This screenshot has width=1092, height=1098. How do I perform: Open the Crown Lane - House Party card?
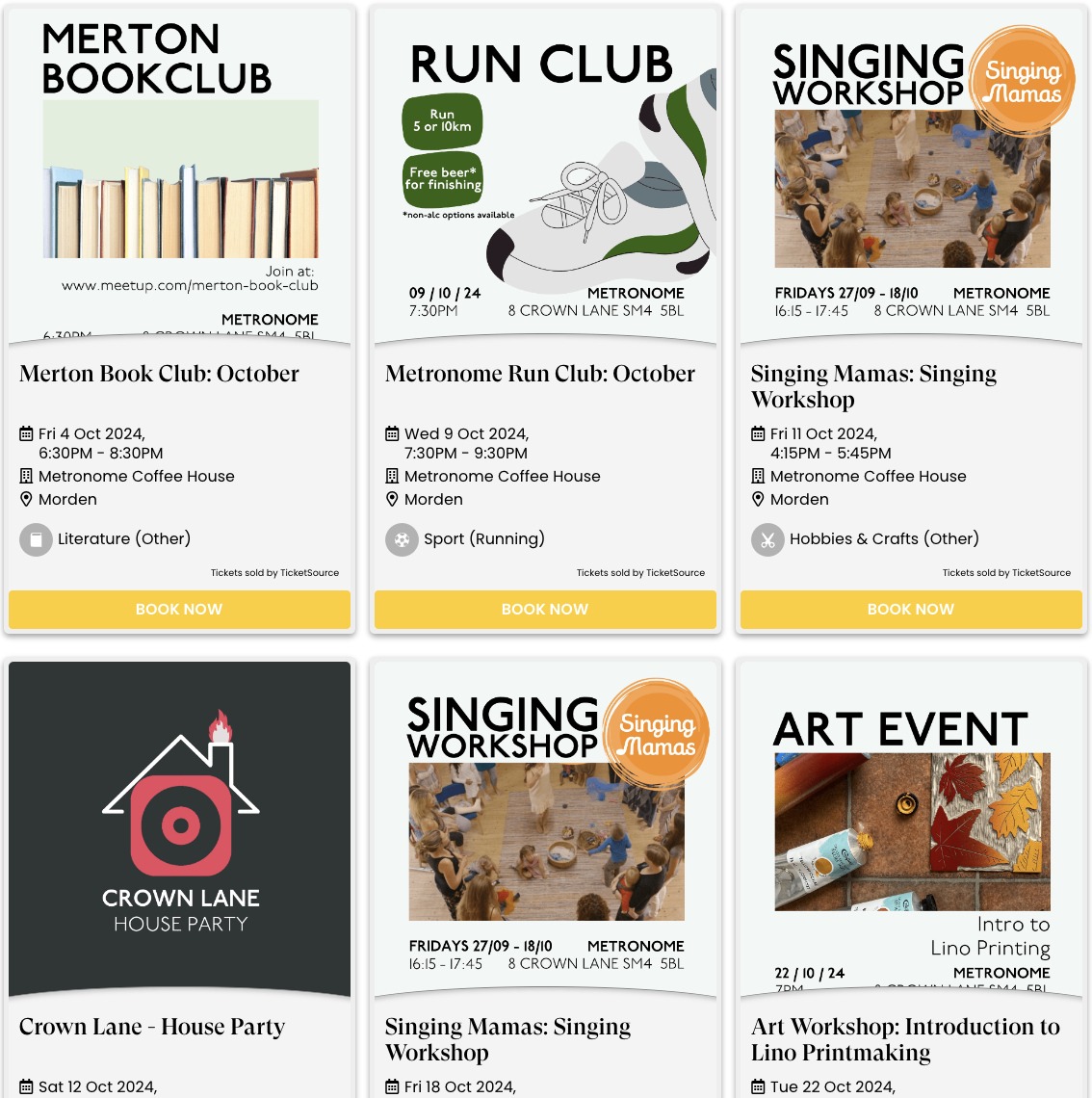(x=152, y=1027)
